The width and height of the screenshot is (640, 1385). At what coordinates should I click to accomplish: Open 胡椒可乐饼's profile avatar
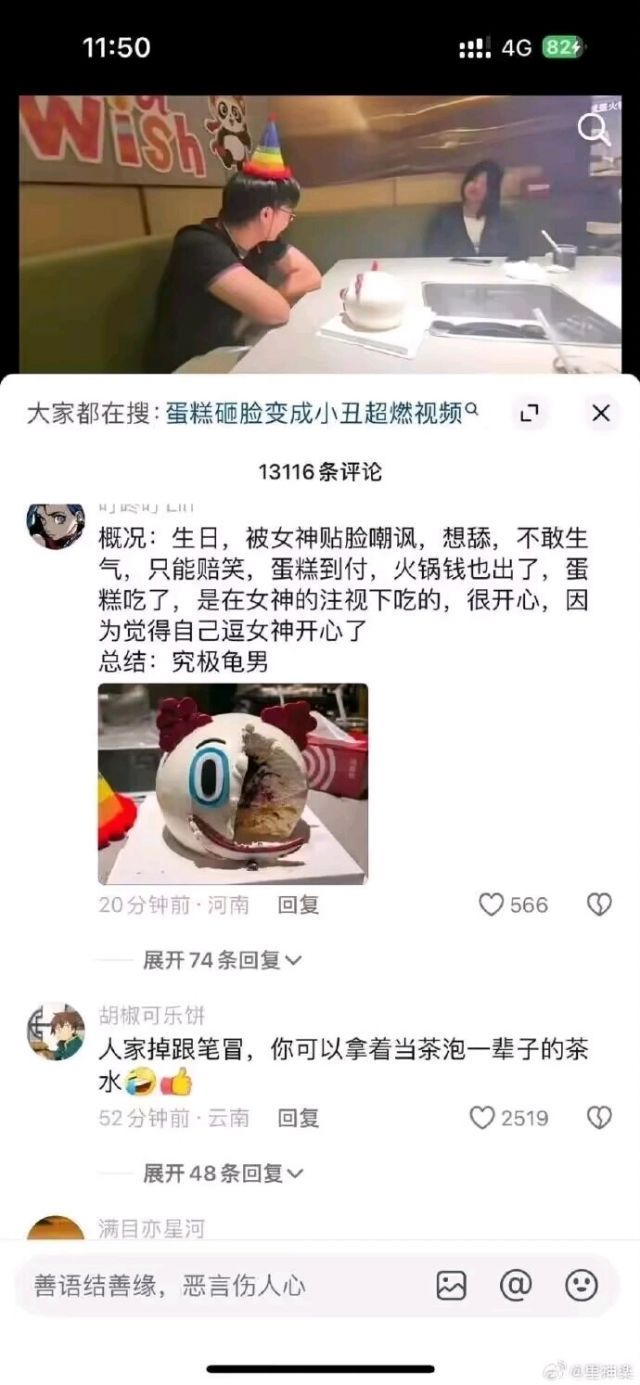point(55,1031)
